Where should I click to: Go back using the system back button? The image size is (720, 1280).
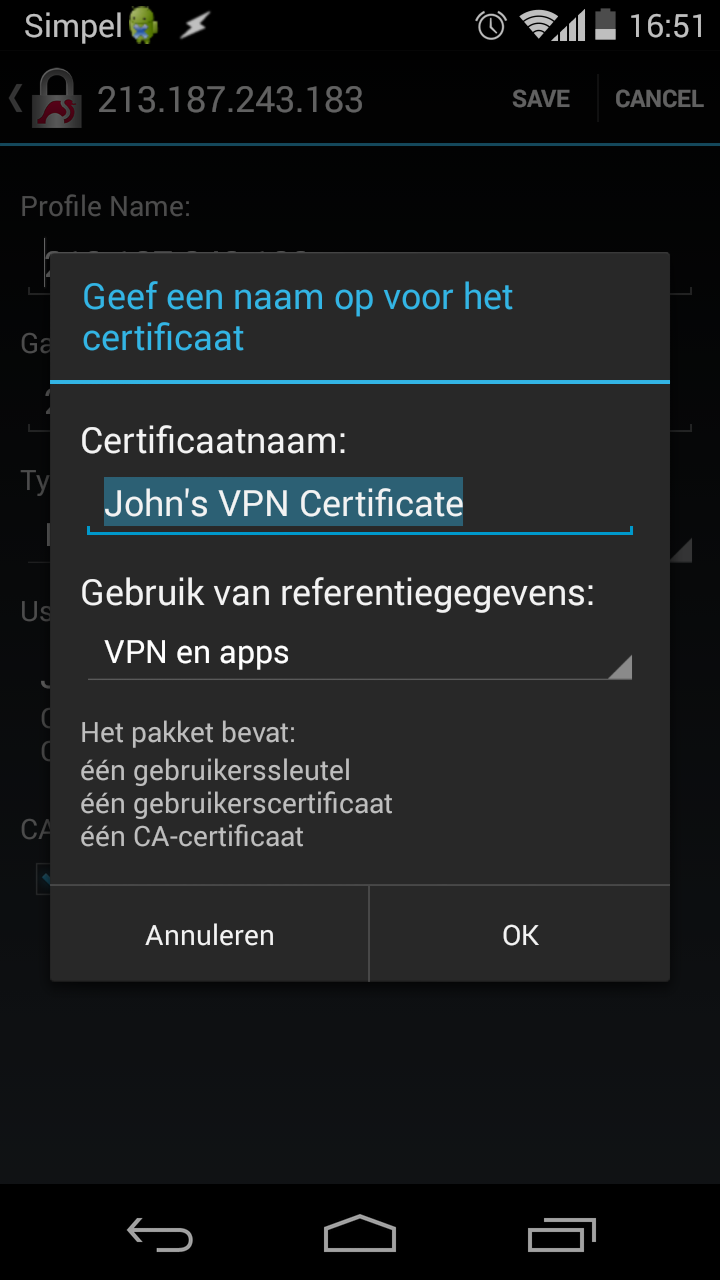[160, 1235]
